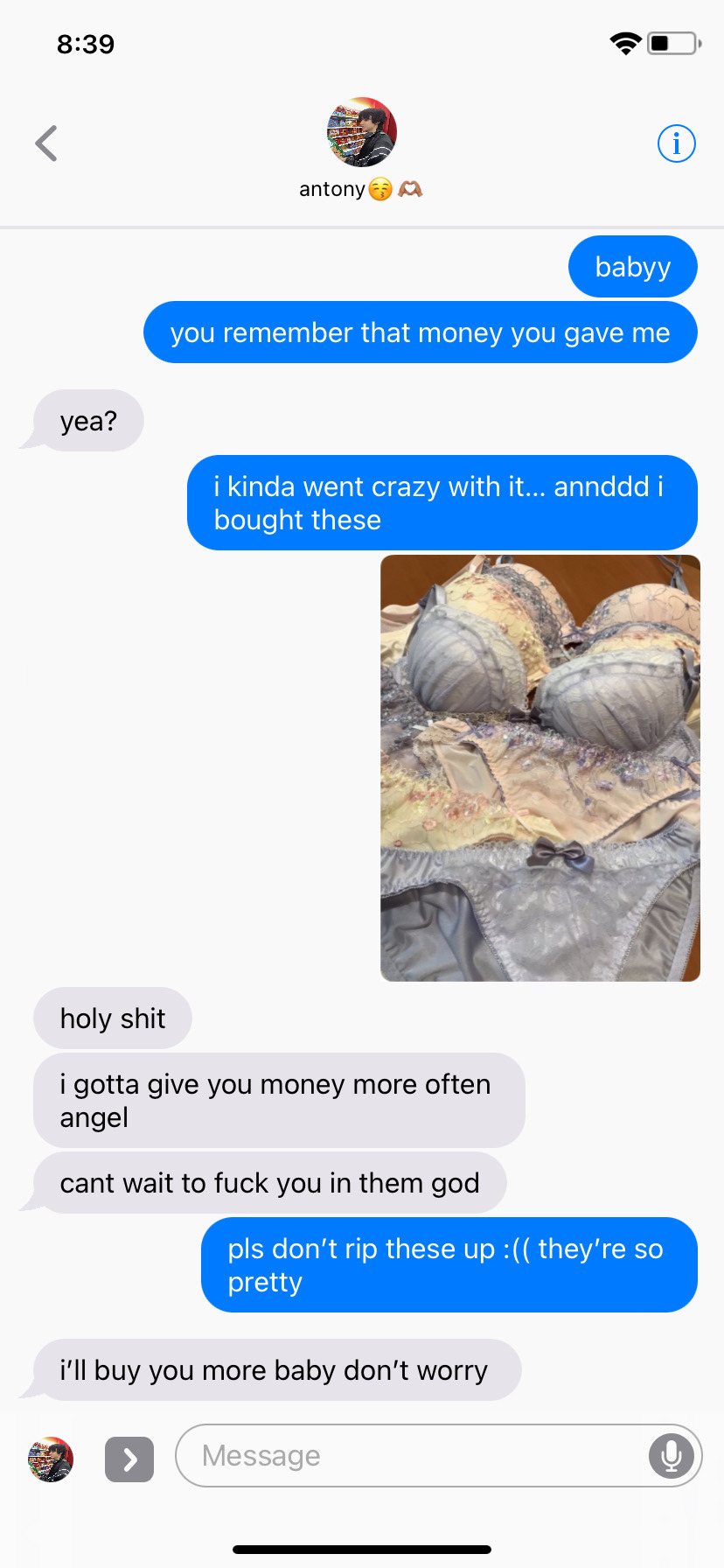Tap the small avatar beside the expand arrow
Viewport: 724px width, 1568px height.
click(51, 1459)
